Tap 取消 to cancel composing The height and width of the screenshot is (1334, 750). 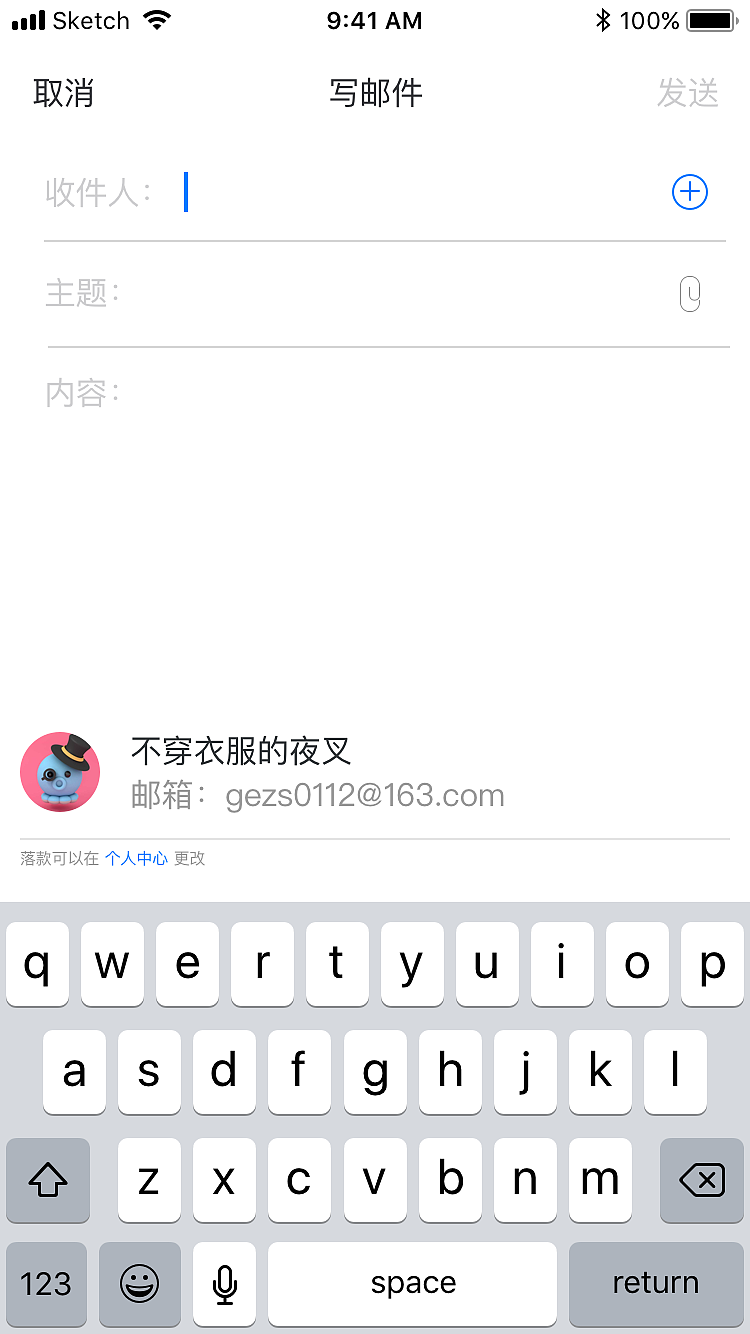(65, 93)
